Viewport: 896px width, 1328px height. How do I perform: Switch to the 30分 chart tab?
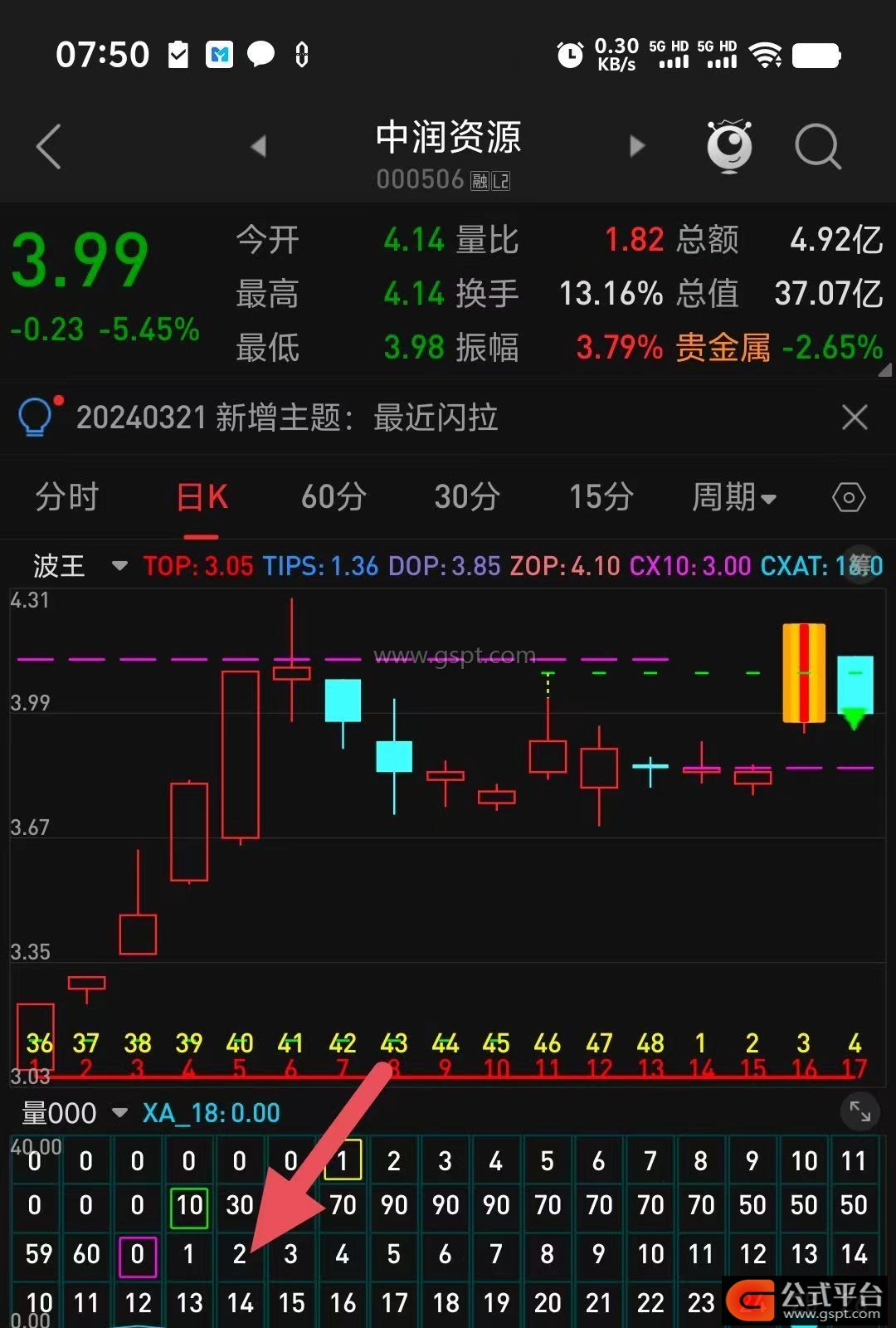467,497
